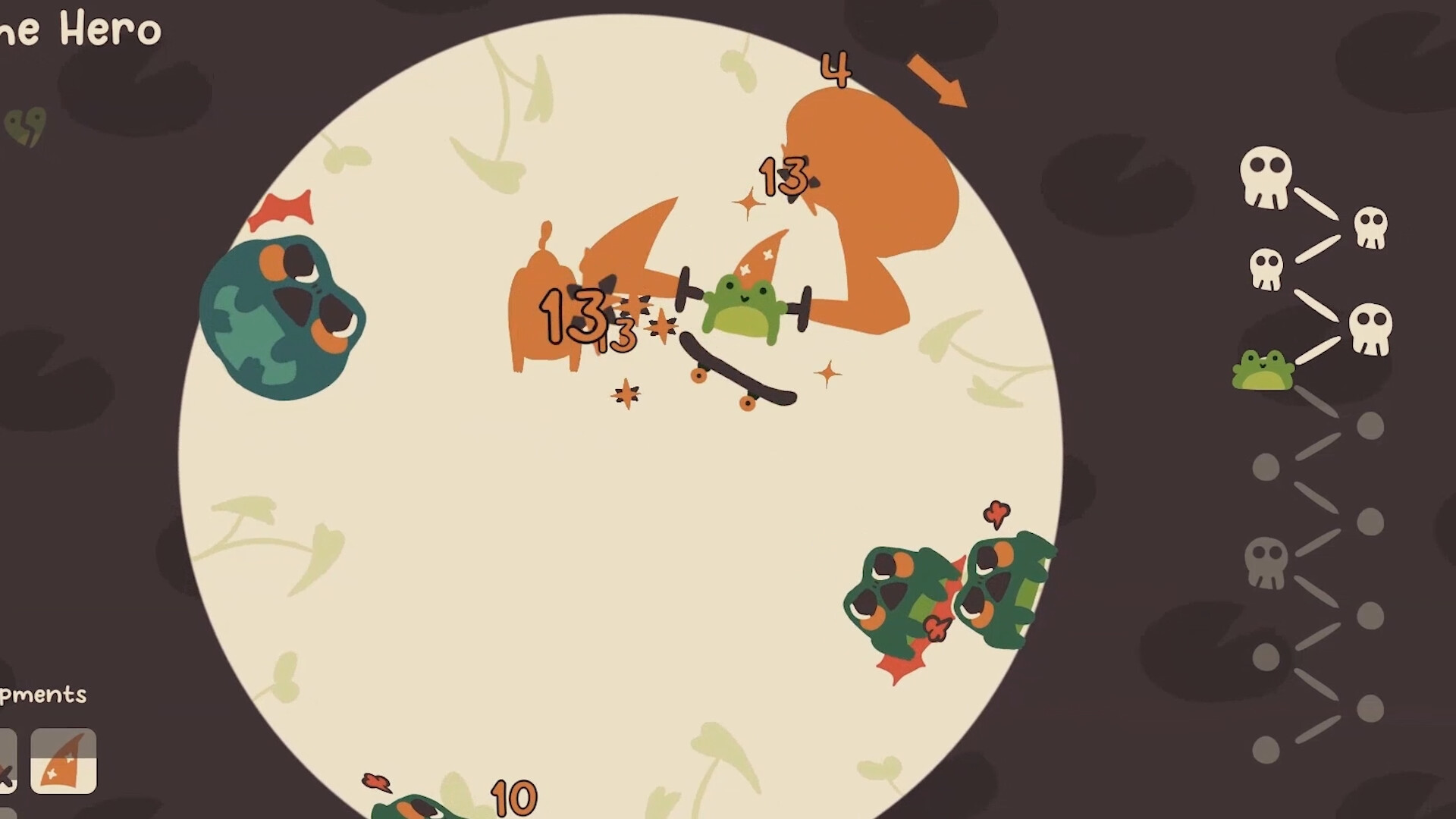Select the wizard hat equipment slot
The height and width of the screenshot is (819, 1456).
pyautogui.click(x=64, y=761)
